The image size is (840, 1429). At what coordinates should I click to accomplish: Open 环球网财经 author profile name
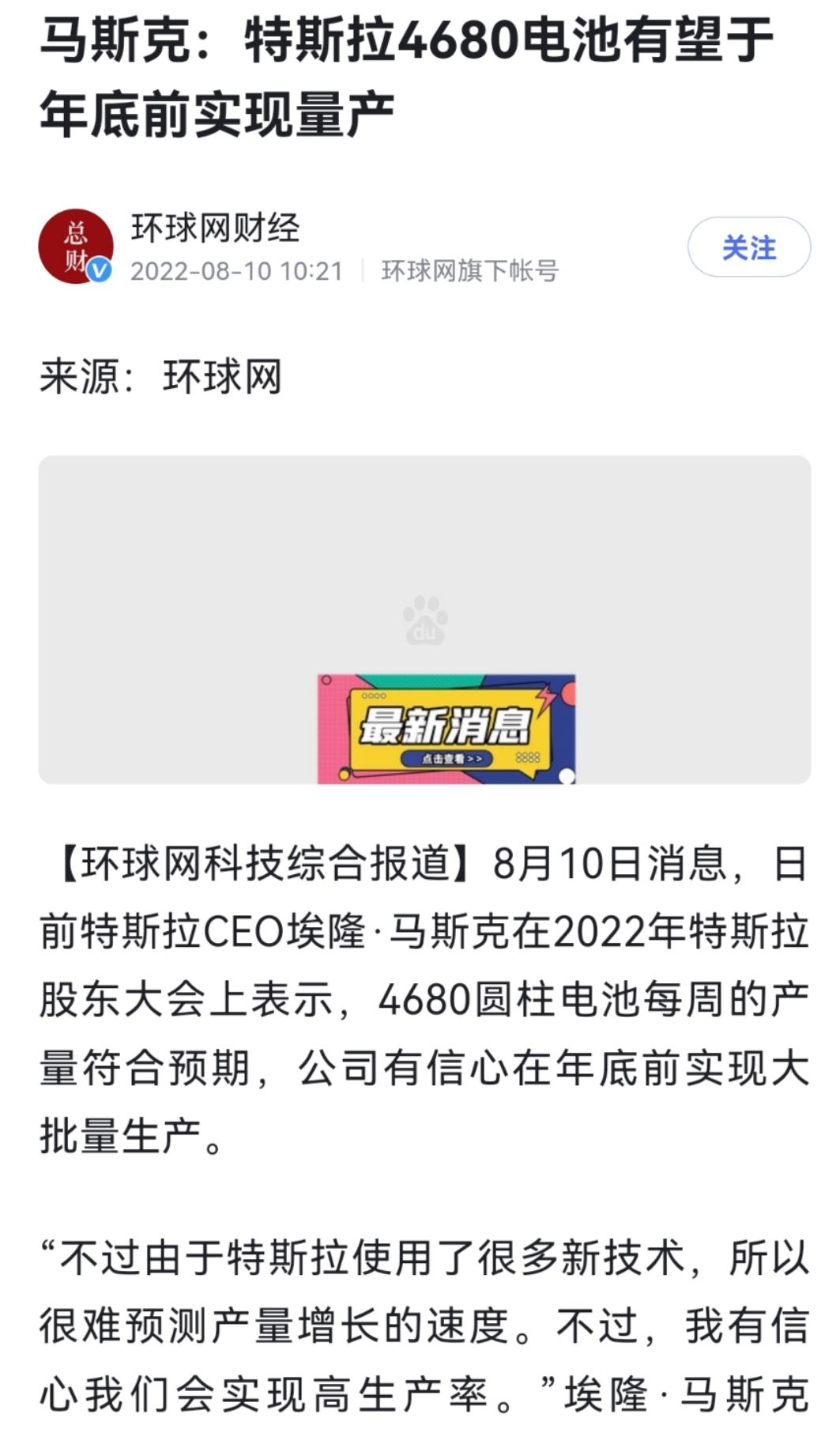pyautogui.click(x=215, y=228)
